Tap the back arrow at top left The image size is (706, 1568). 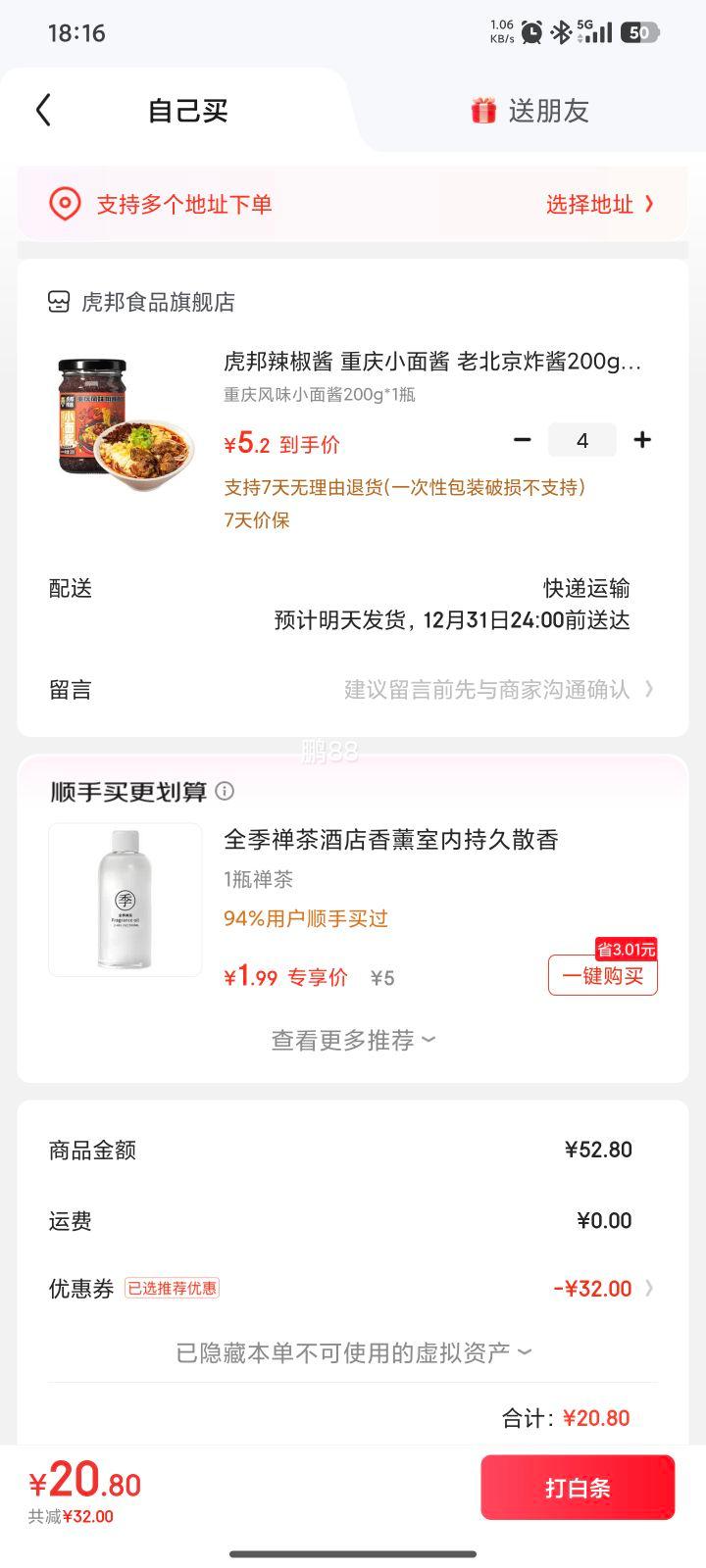pos(41,110)
